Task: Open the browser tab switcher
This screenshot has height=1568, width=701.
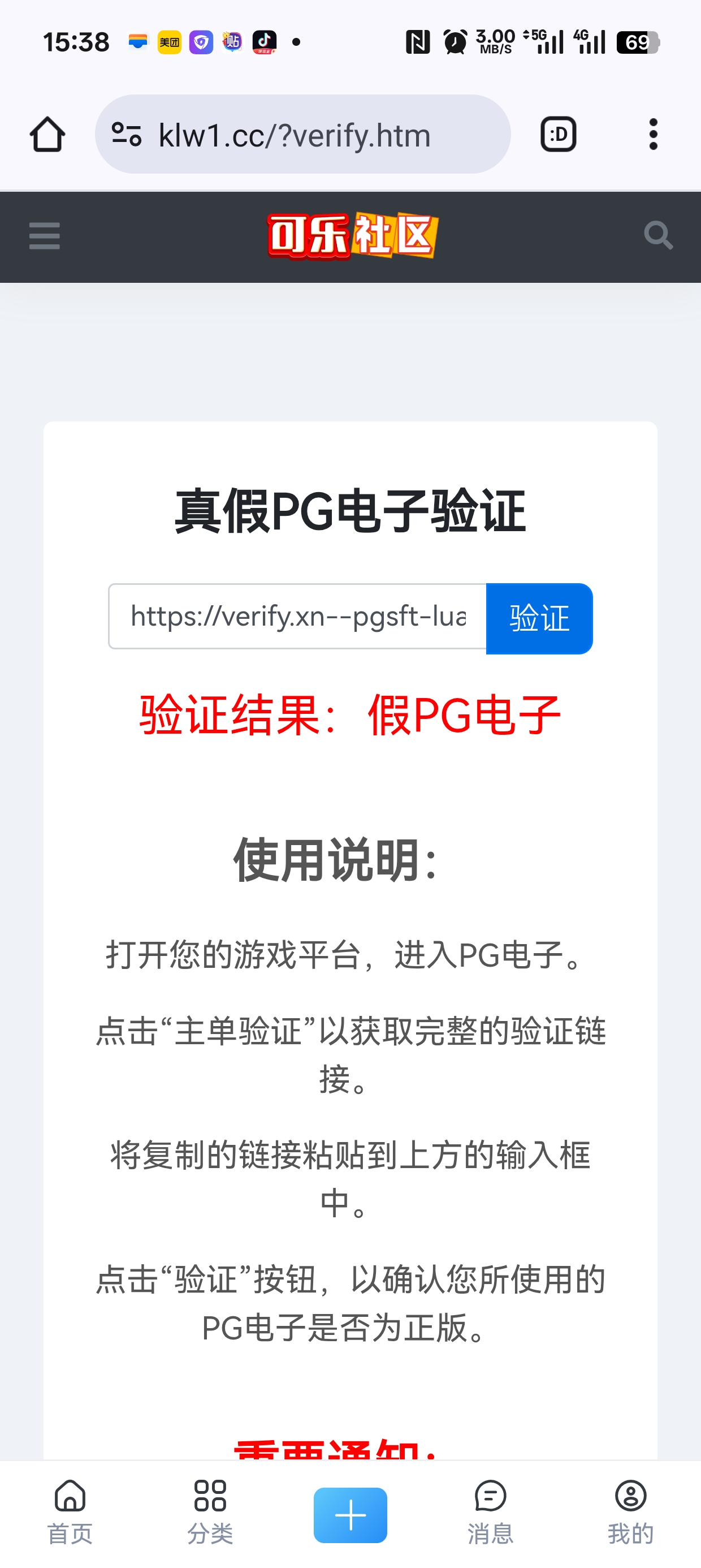Action: (558, 135)
